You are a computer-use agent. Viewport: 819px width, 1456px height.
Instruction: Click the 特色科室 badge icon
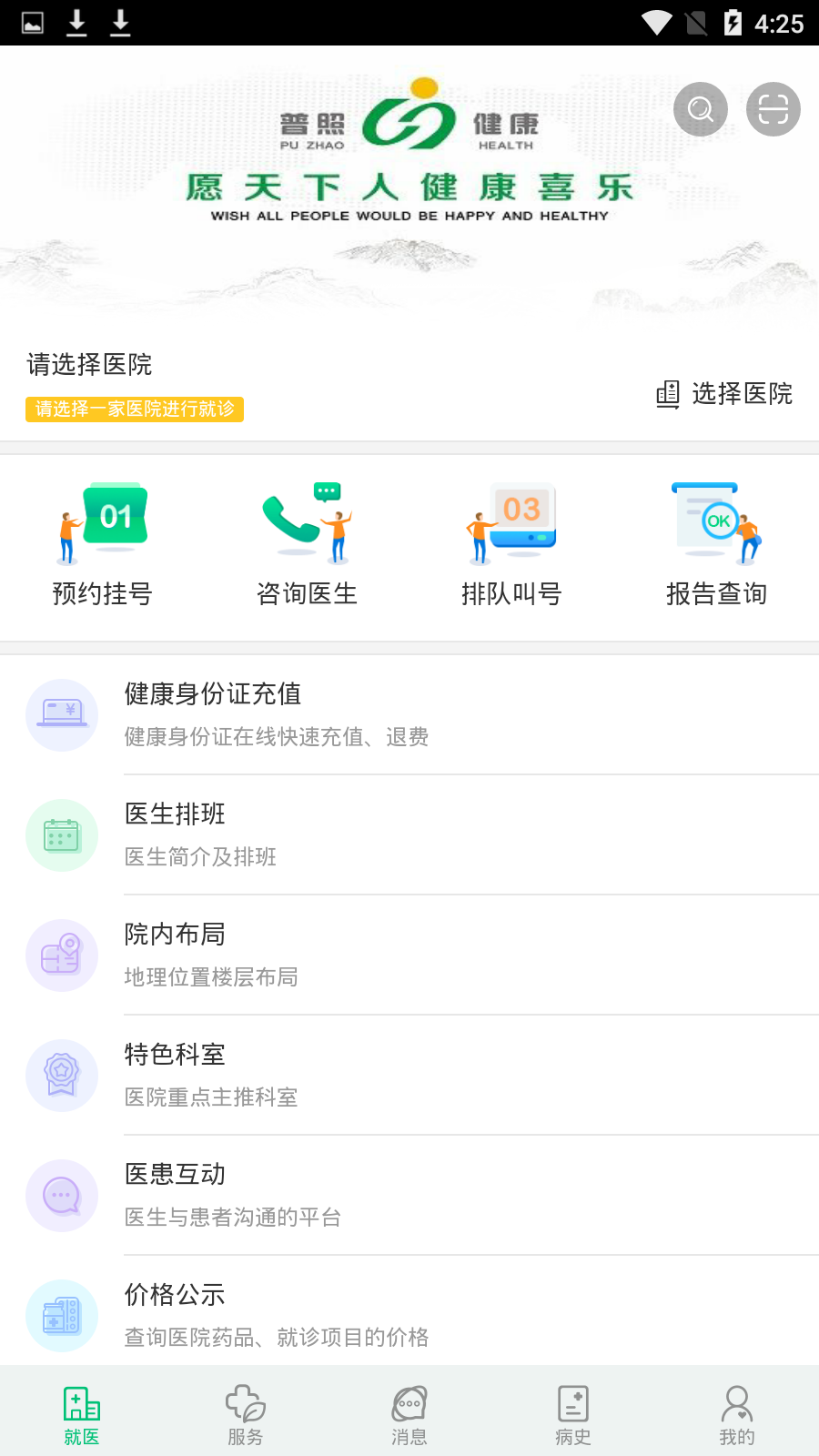click(x=62, y=1076)
